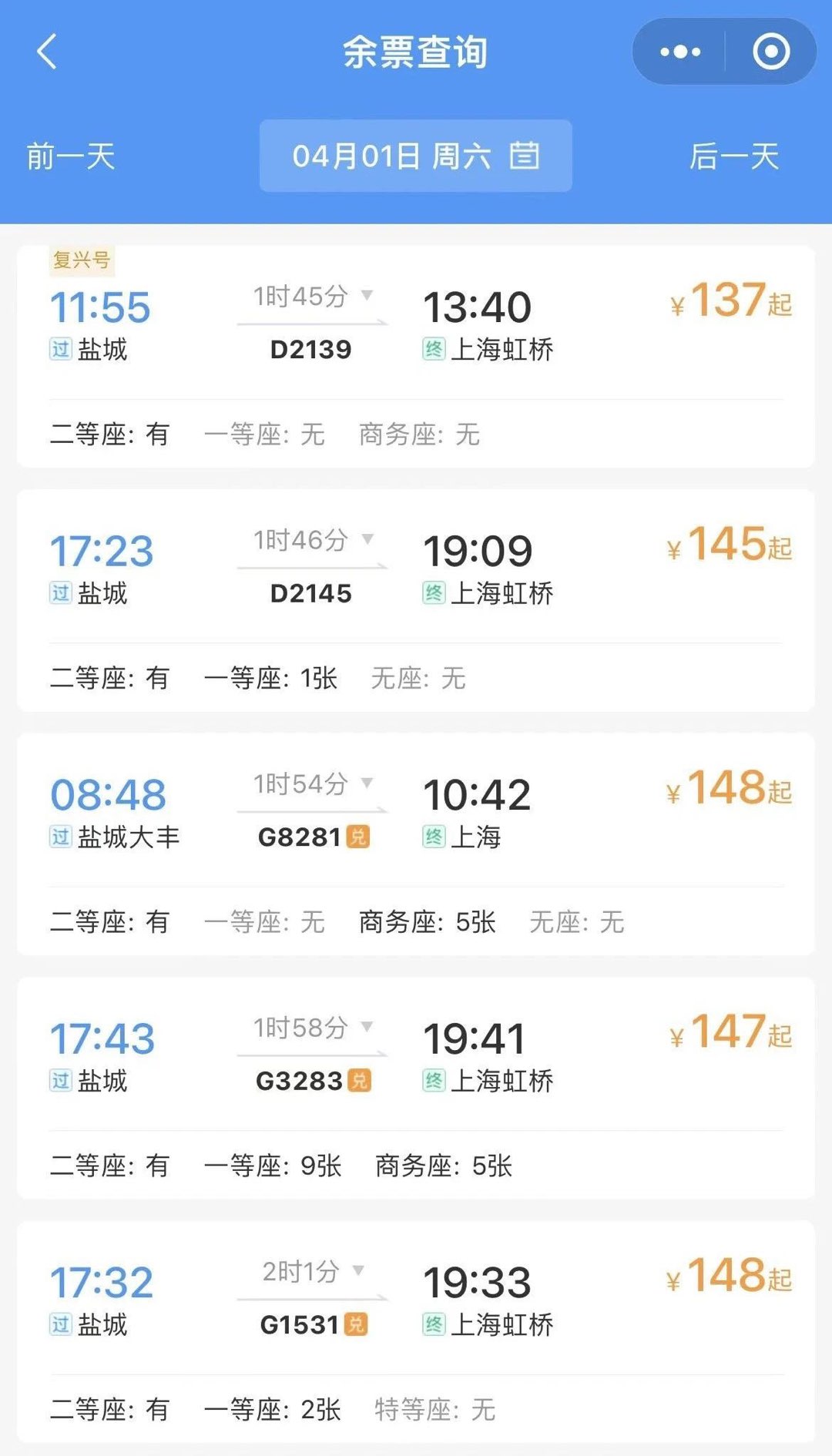Open train G8281 from 盐城大丰

click(x=416, y=844)
